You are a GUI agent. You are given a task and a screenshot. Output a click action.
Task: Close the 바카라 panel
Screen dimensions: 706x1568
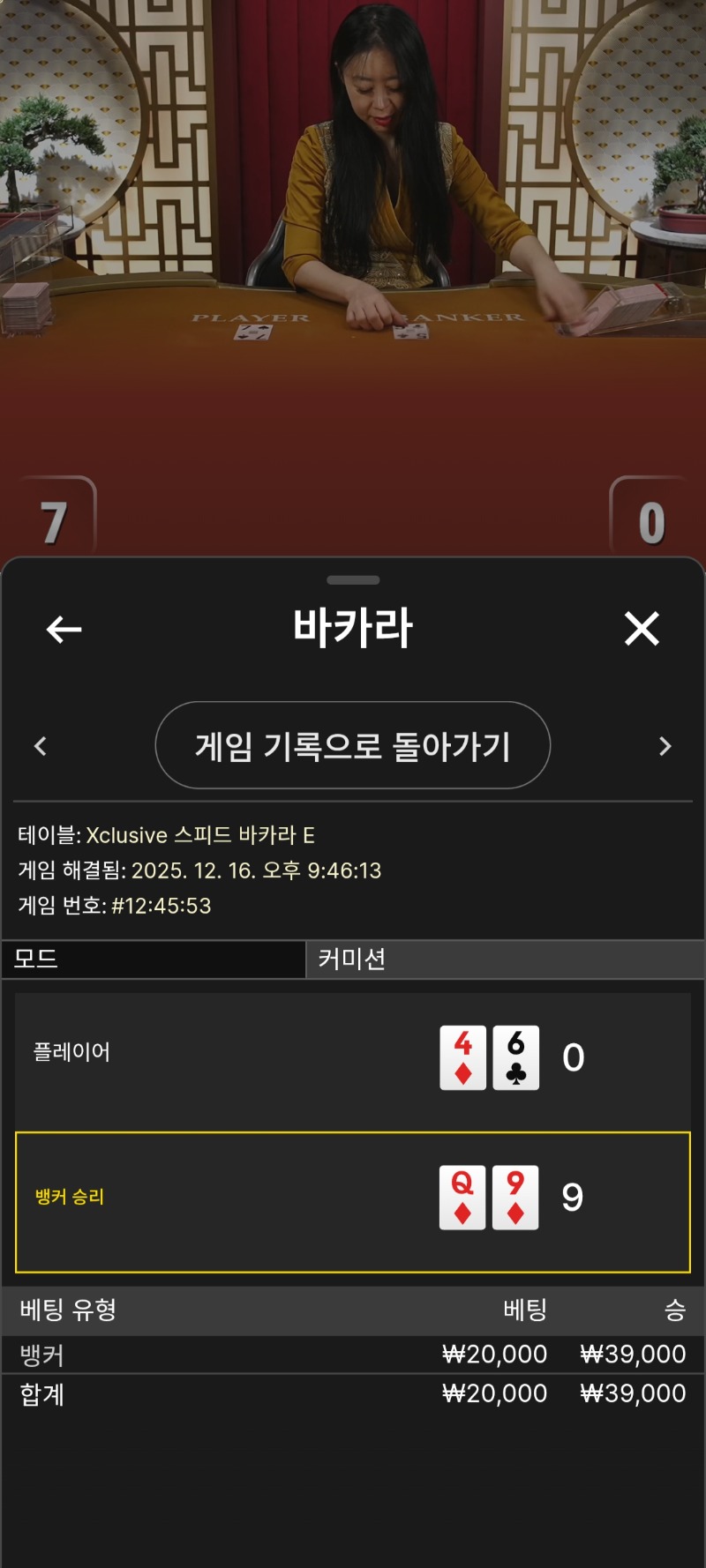(642, 629)
